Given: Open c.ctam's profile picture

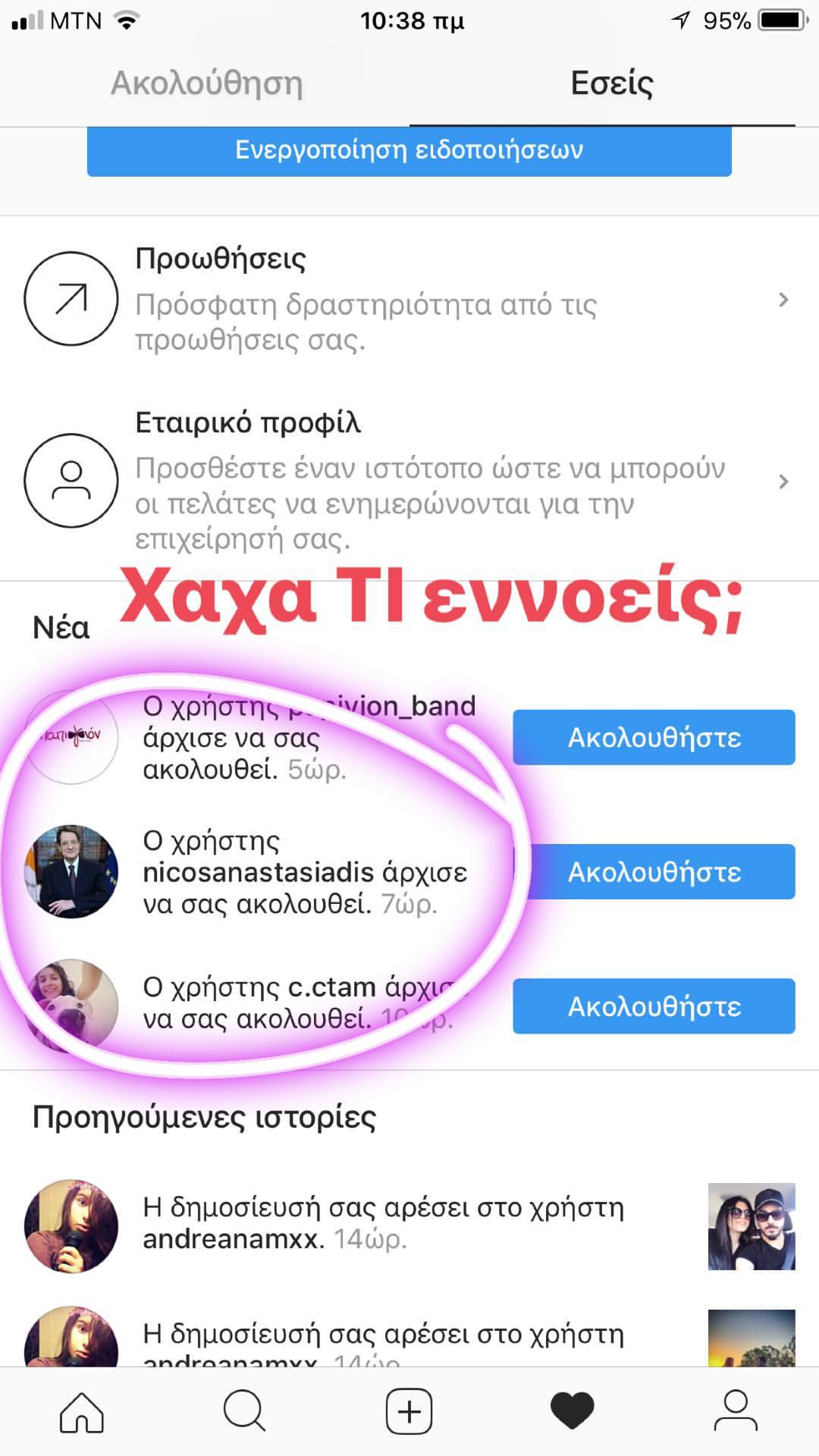Looking at the screenshot, I should tap(71, 1005).
